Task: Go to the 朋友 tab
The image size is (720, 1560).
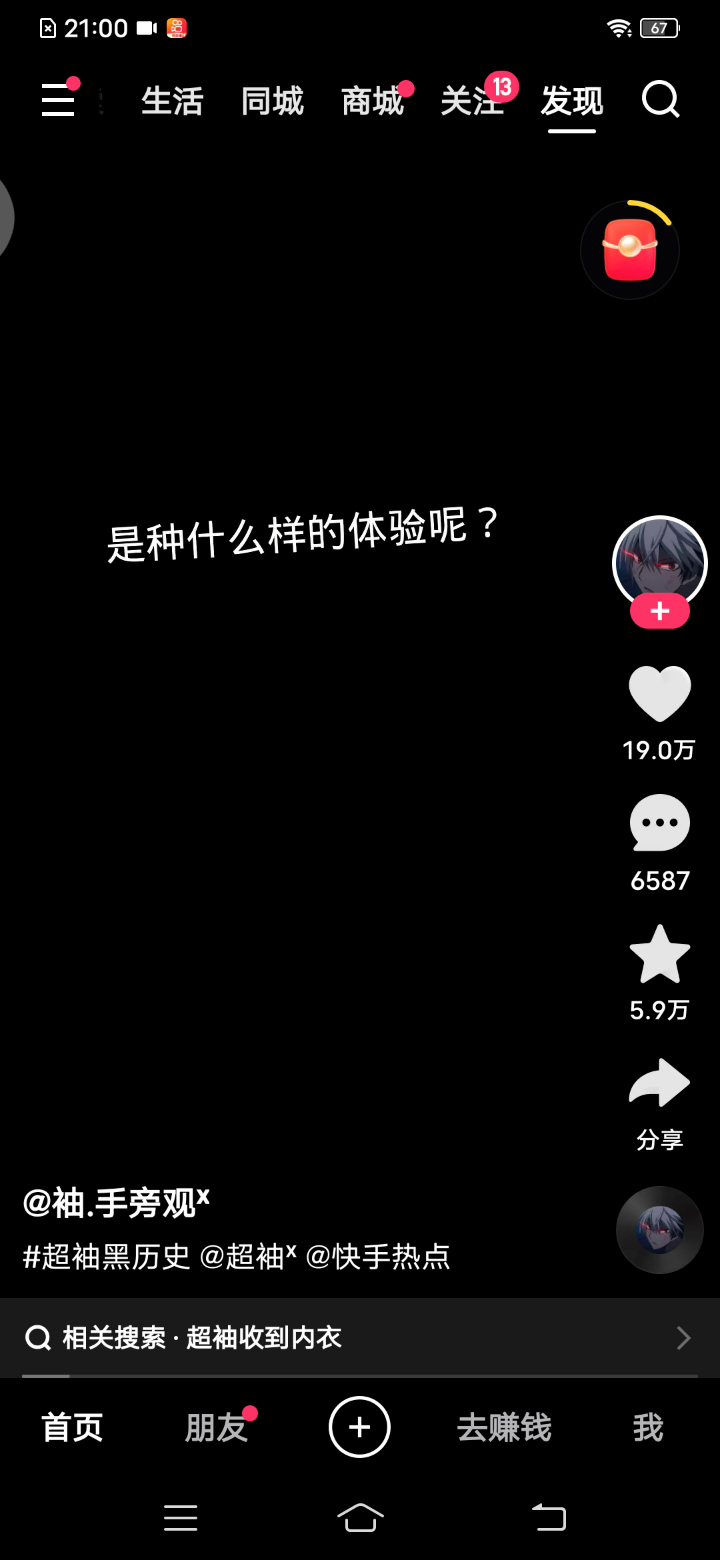Action: pos(216,1428)
